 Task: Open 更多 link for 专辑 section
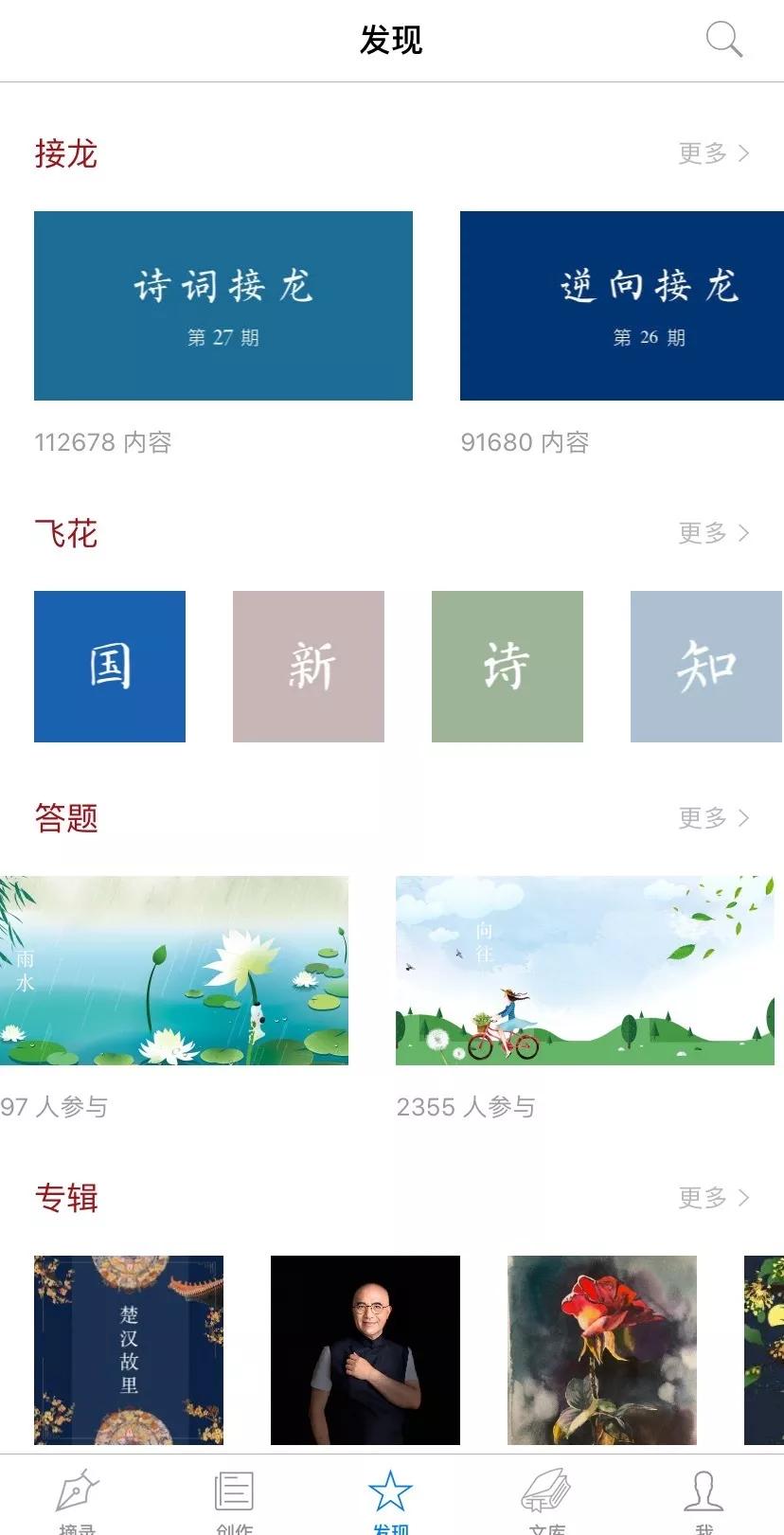[710, 1199]
